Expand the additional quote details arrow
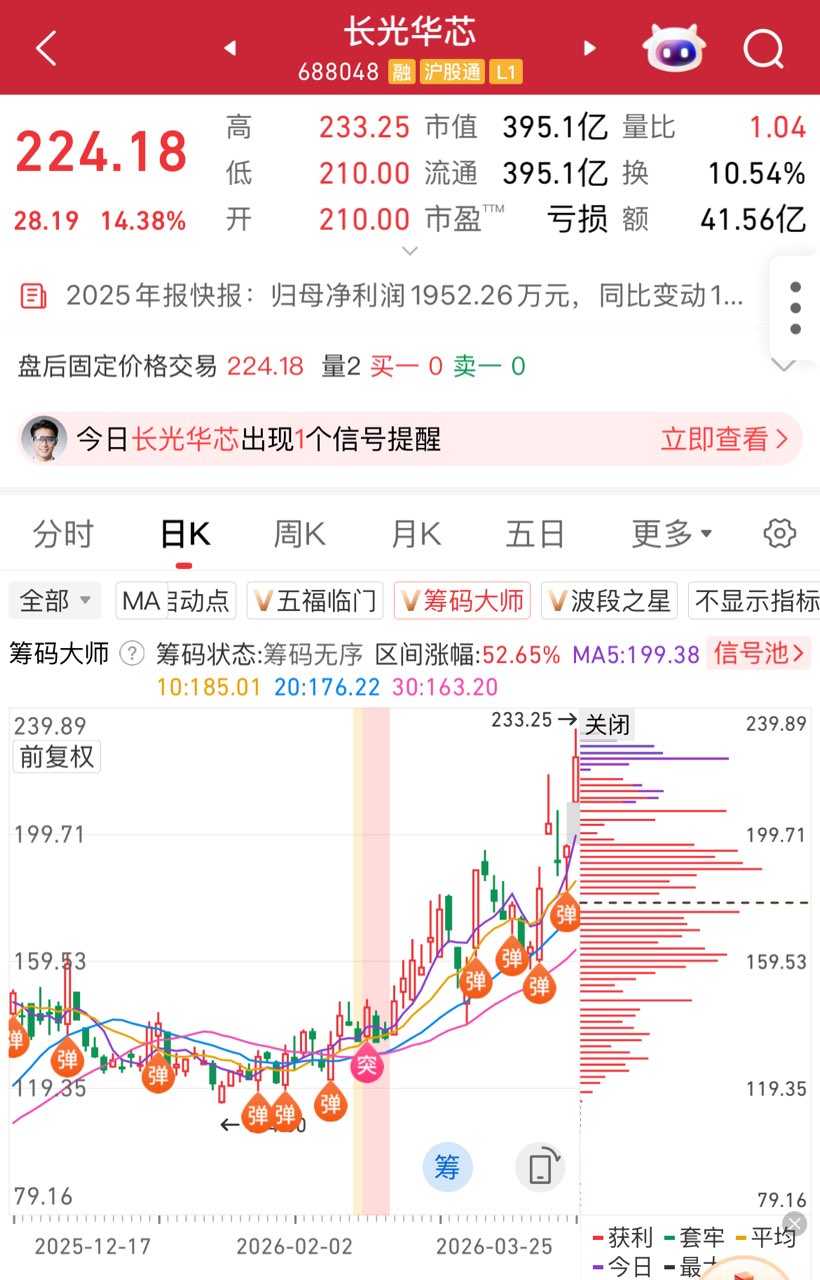Image resolution: width=820 pixels, height=1280 pixels. coord(409,250)
